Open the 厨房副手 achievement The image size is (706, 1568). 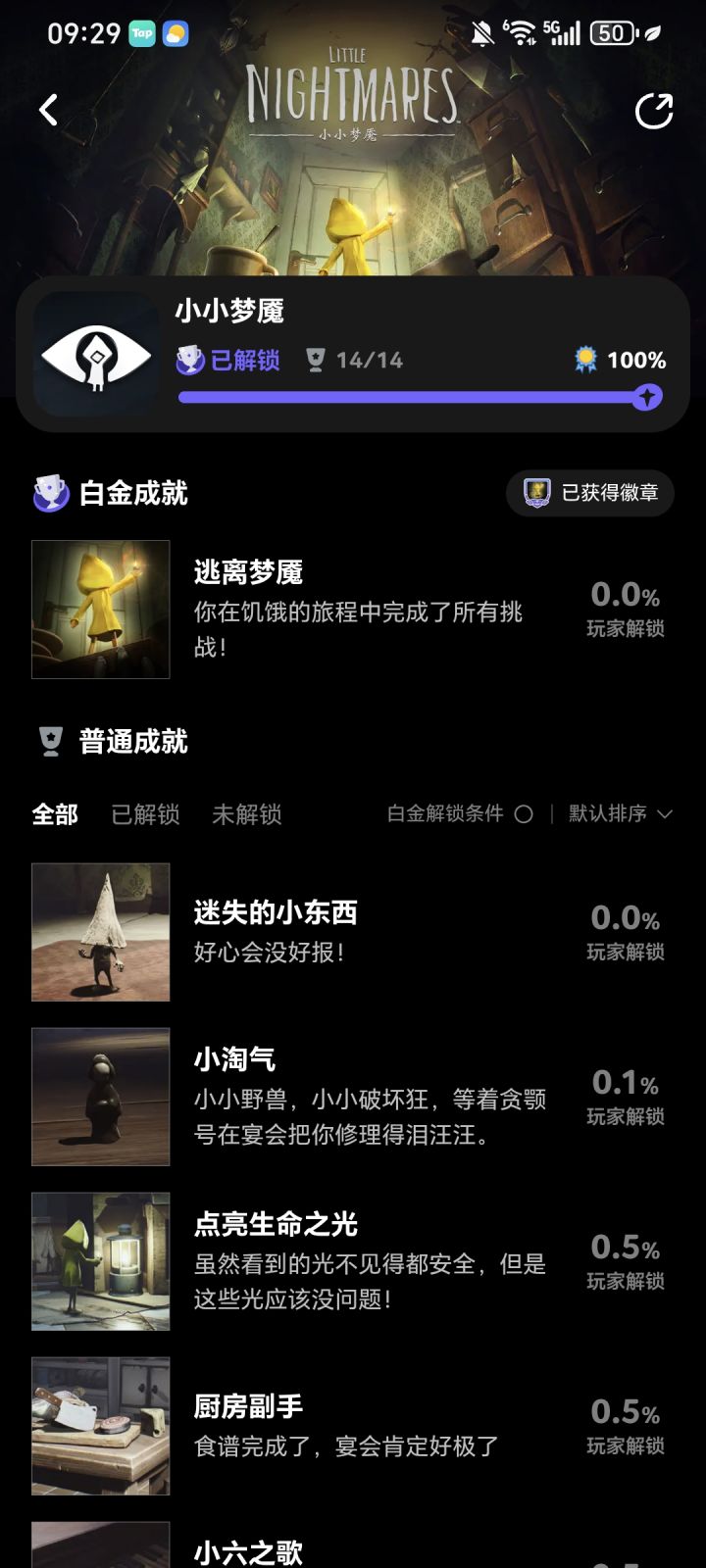(x=353, y=1425)
